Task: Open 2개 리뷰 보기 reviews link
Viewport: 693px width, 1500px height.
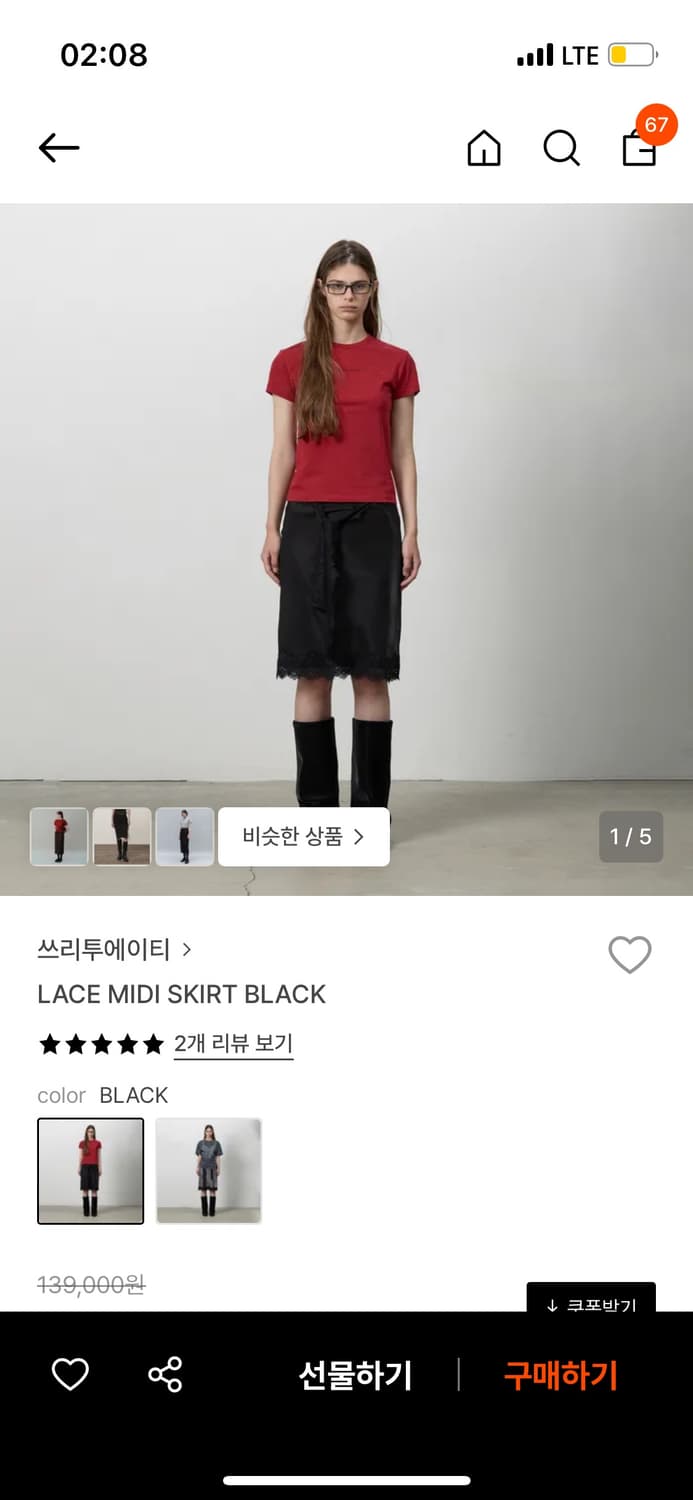Action: pyautogui.click(x=233, y=1044)
